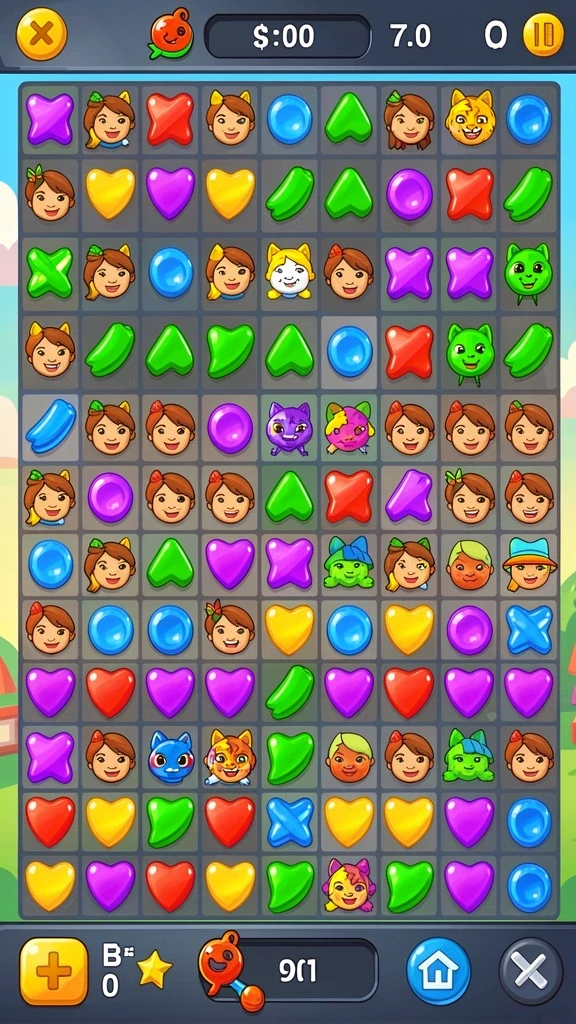Select the blue cat tile
Image resolution: width=576 pixels, height=1024 pixels.
[170, 757]
